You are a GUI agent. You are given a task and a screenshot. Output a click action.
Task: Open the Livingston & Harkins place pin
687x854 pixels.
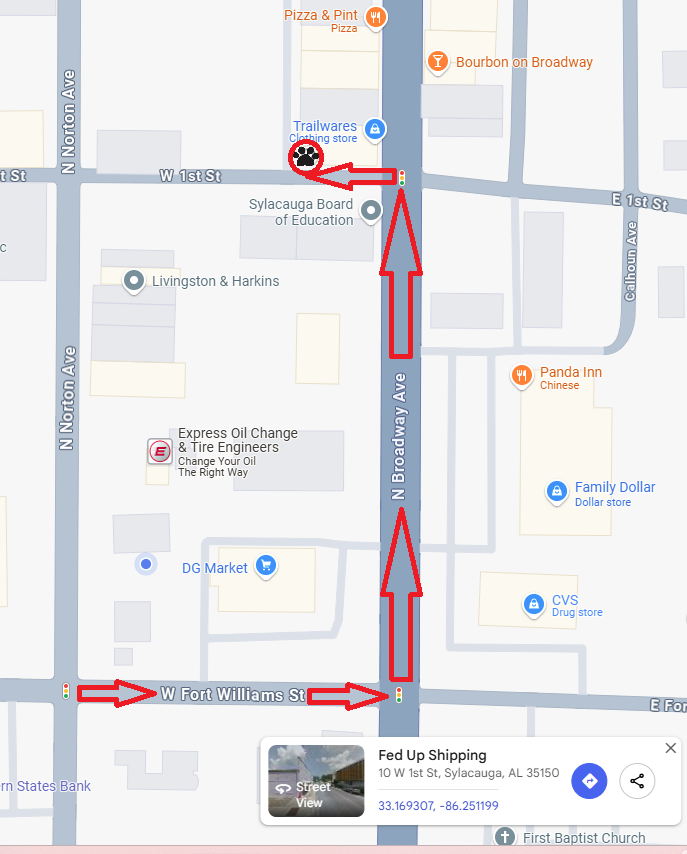click(133, 281)
